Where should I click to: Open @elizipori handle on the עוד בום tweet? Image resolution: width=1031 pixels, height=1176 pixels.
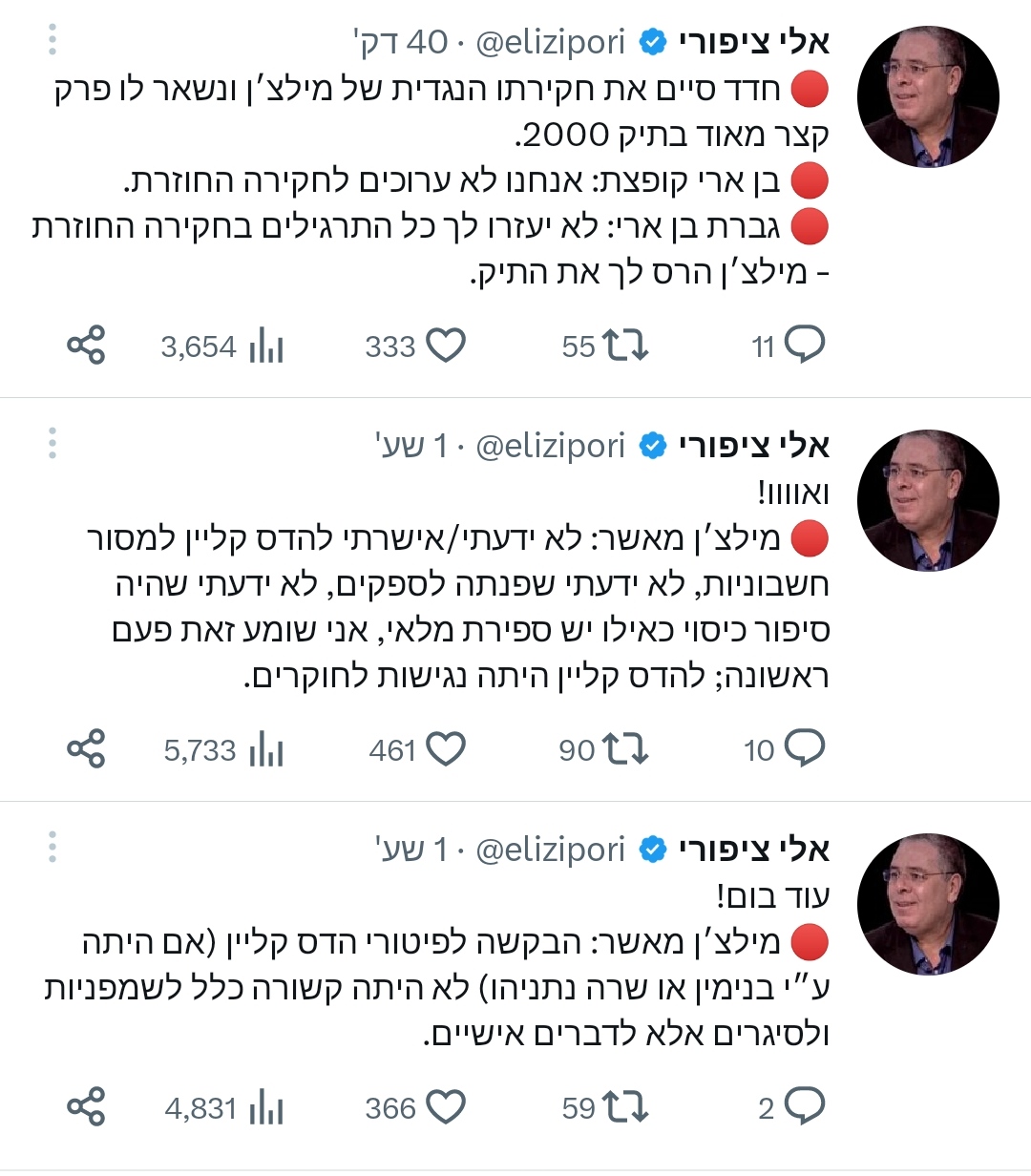click(x=550, y=849)
